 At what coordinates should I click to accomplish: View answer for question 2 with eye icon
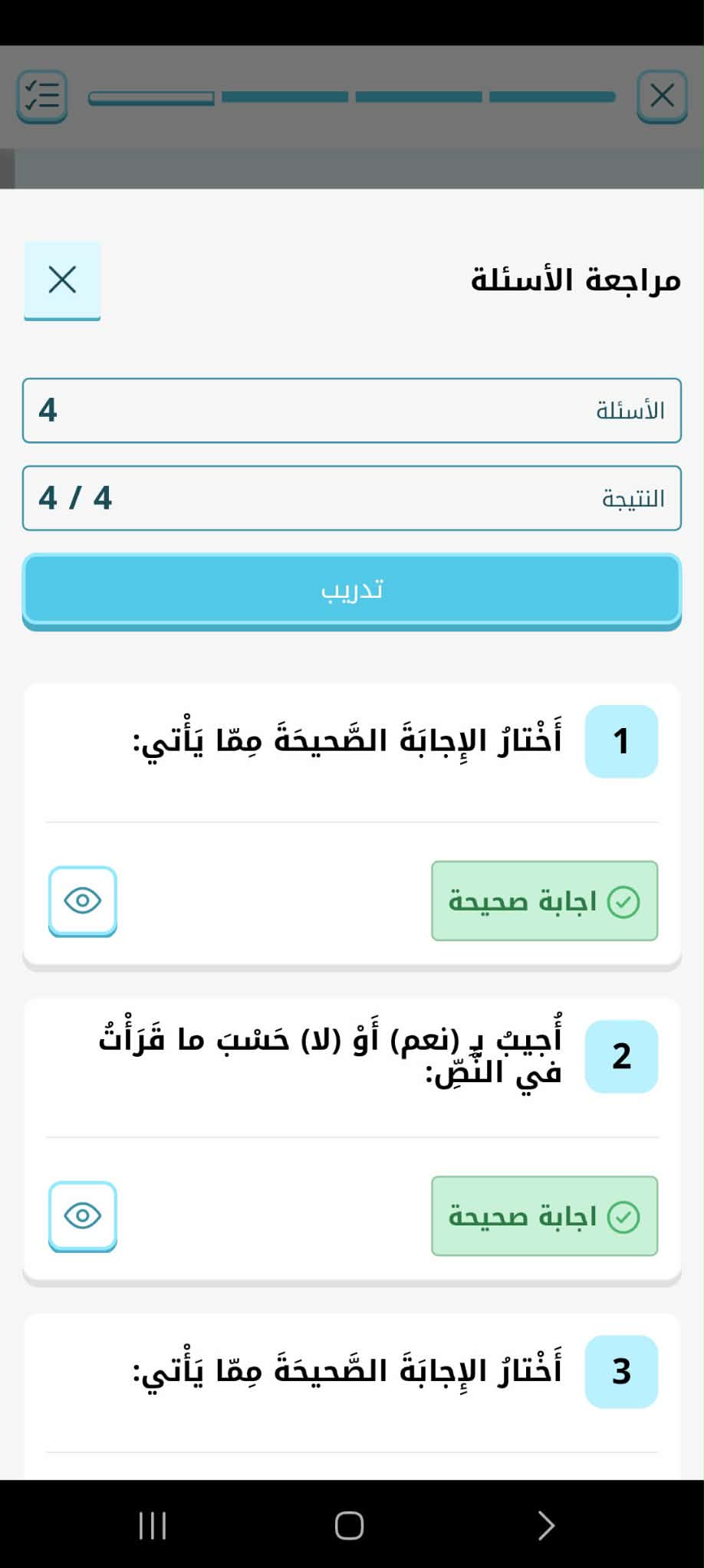[83, 1215]
